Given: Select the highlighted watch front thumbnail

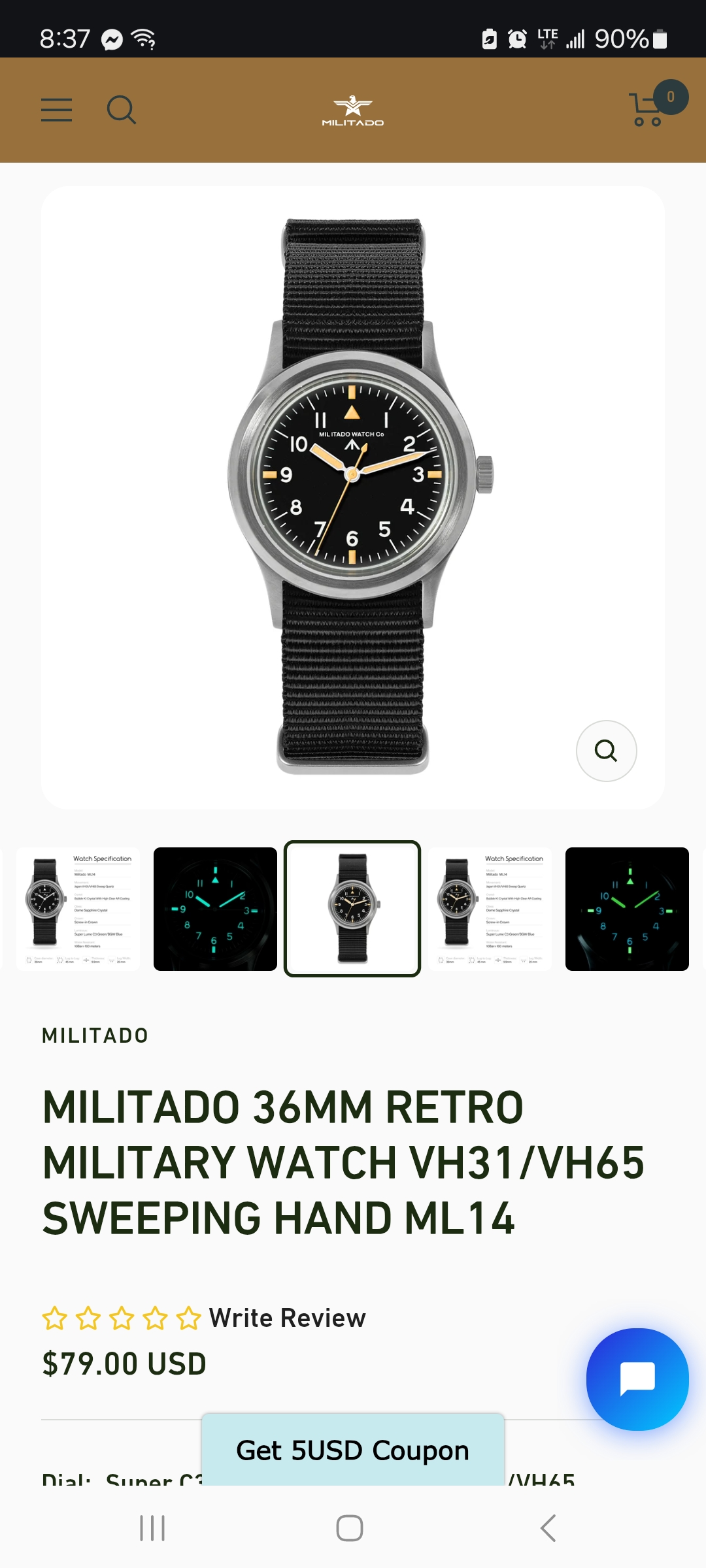Looking at the screenshot, I should pos(352,909).
